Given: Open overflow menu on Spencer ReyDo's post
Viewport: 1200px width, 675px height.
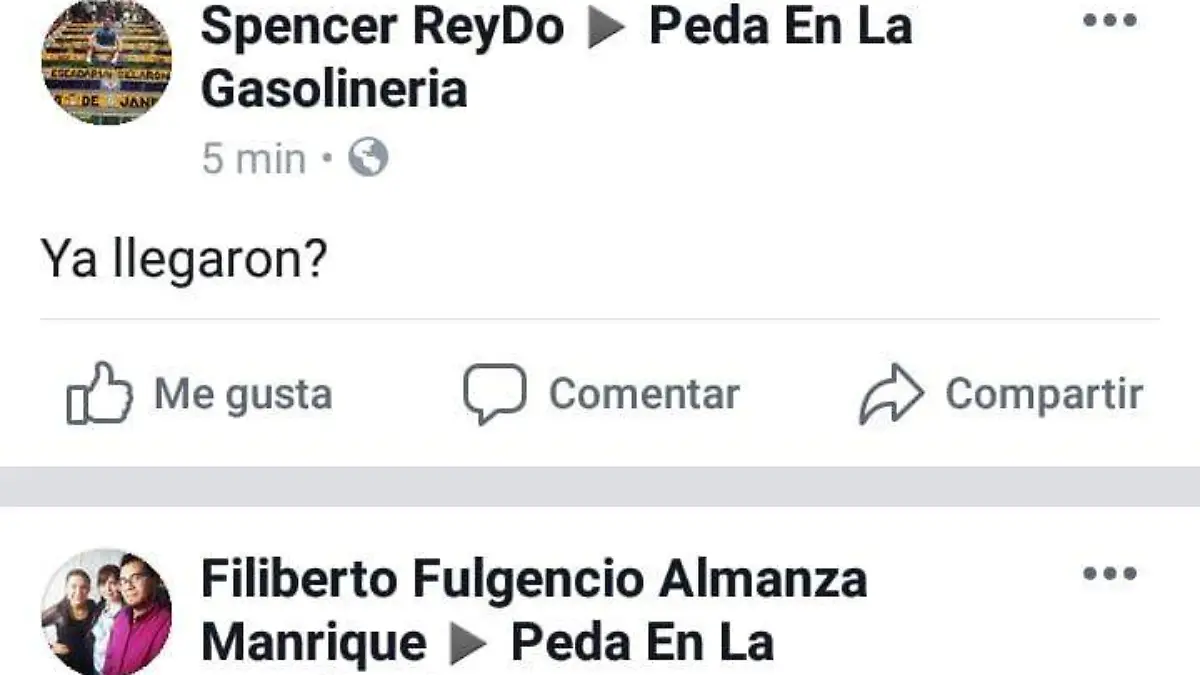Looking at the screenshot, I should (1110, 21).
